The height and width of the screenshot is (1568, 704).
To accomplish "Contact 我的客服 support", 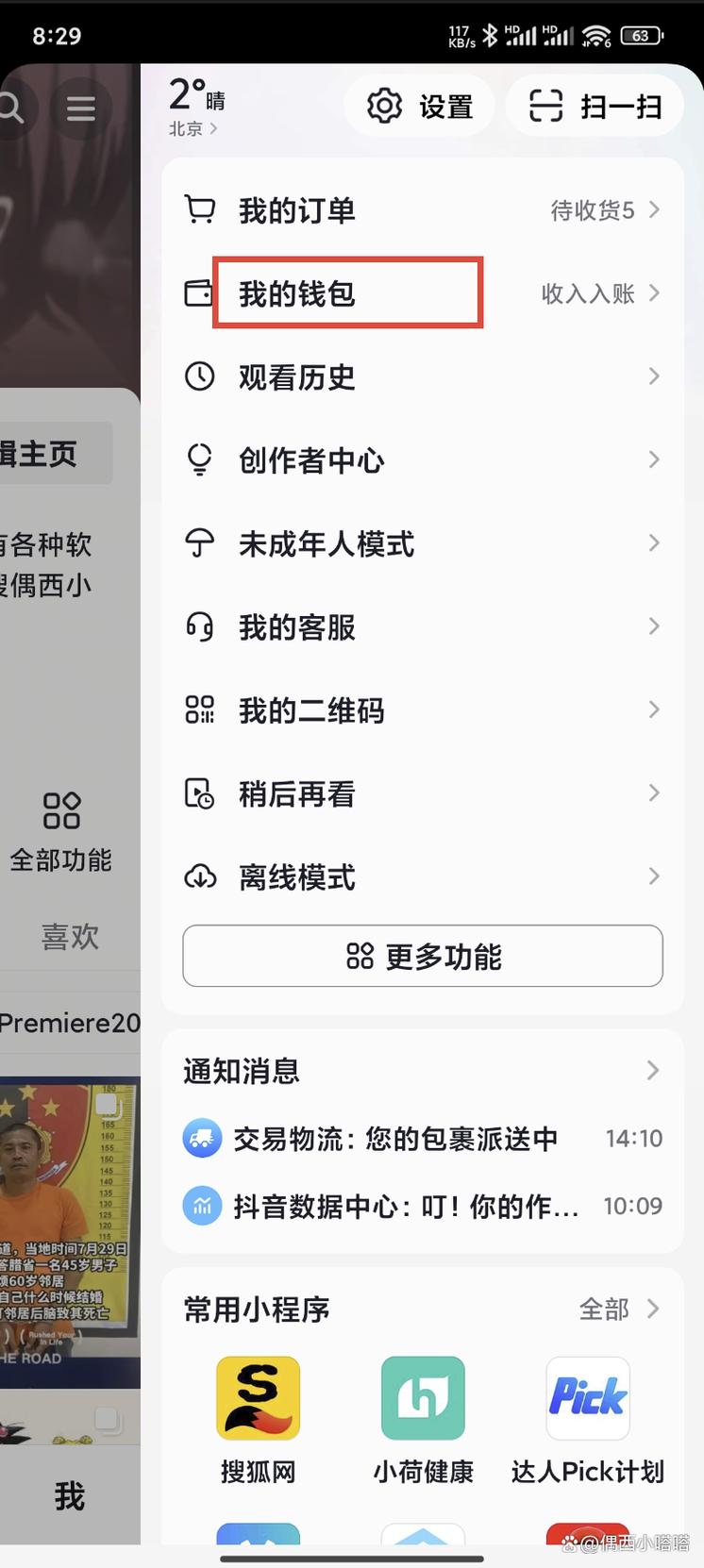I will pos(422,626).
